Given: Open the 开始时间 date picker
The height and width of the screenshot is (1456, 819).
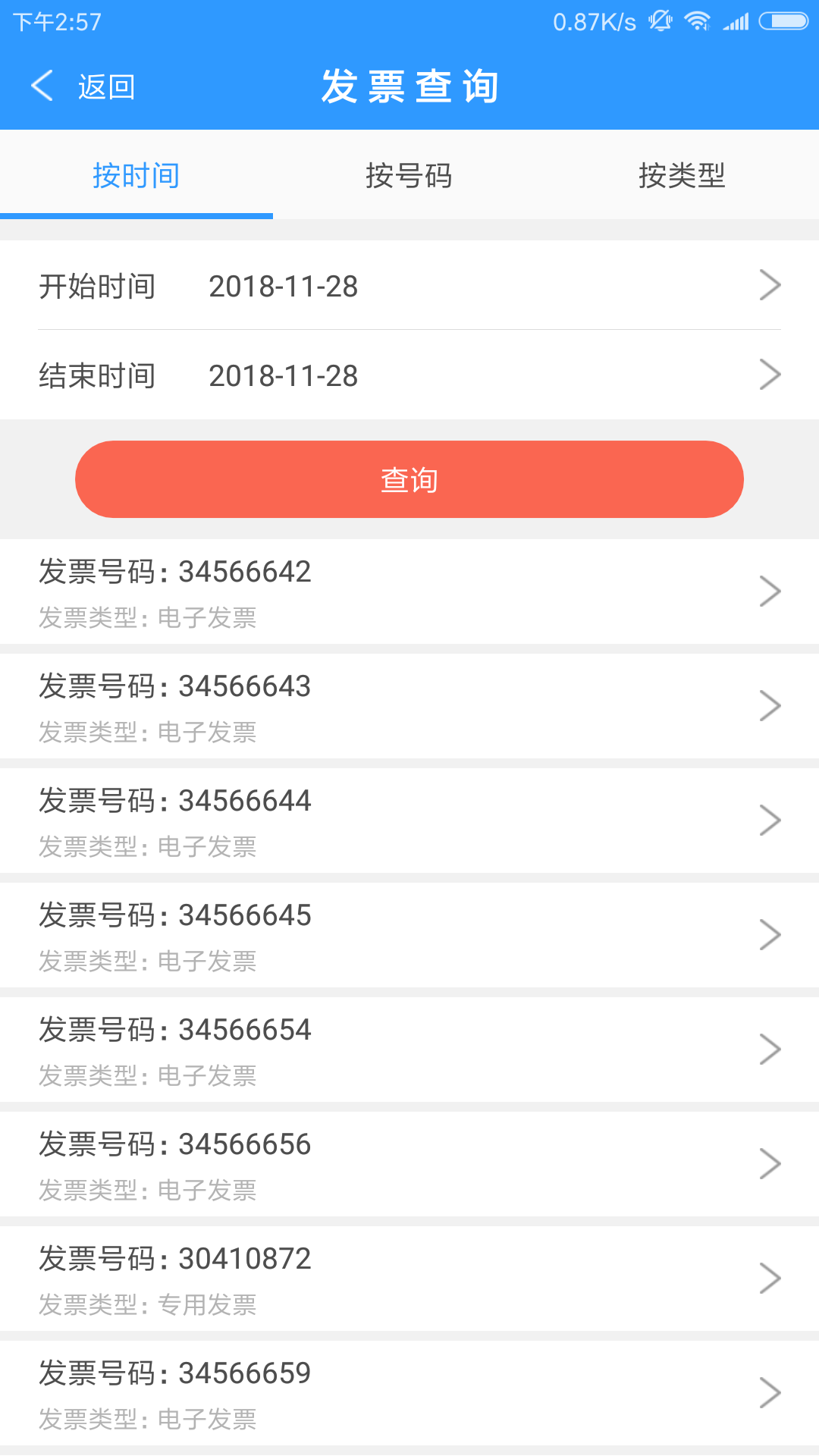Looking at the screenshot, I should coord(409,286).
